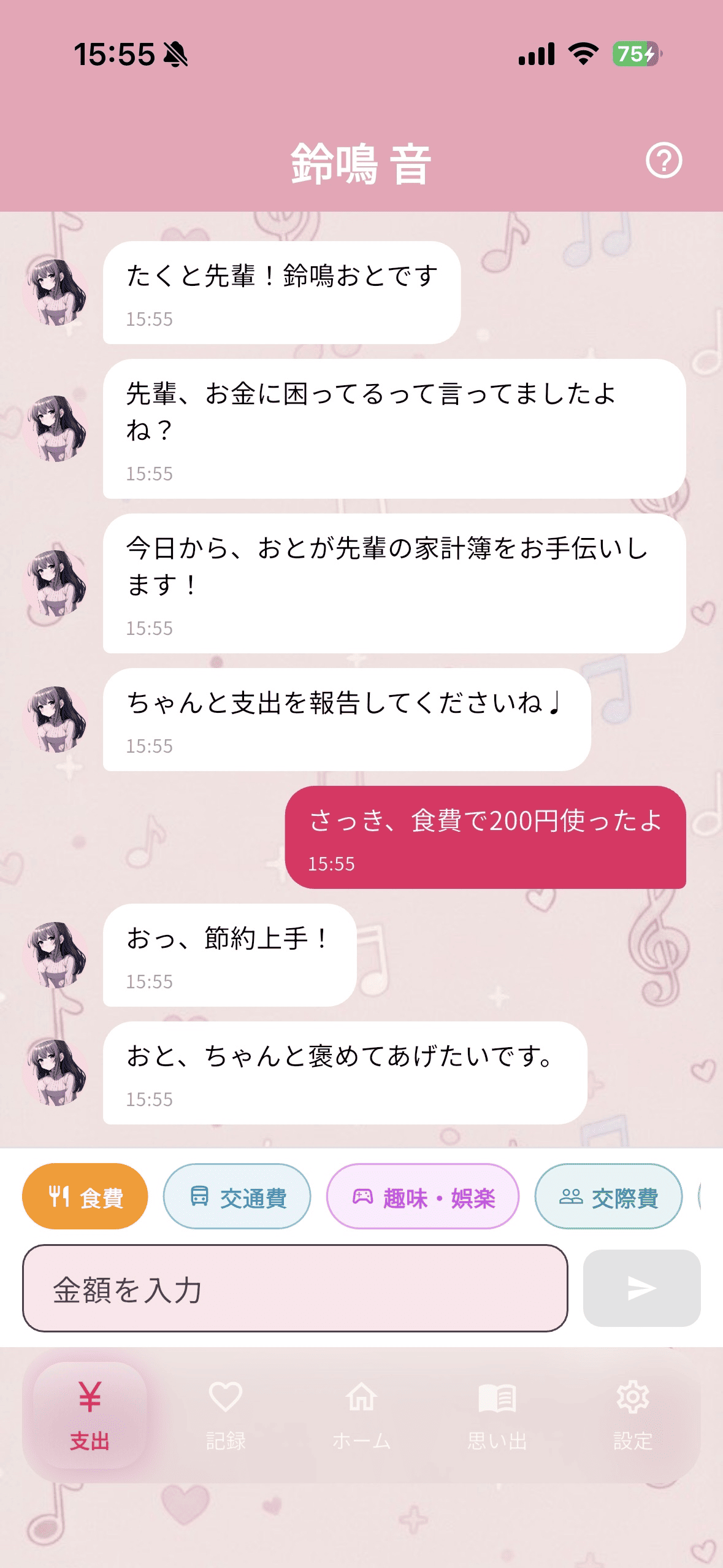Switch to the 記録 tab

[x=226, y=1415]
